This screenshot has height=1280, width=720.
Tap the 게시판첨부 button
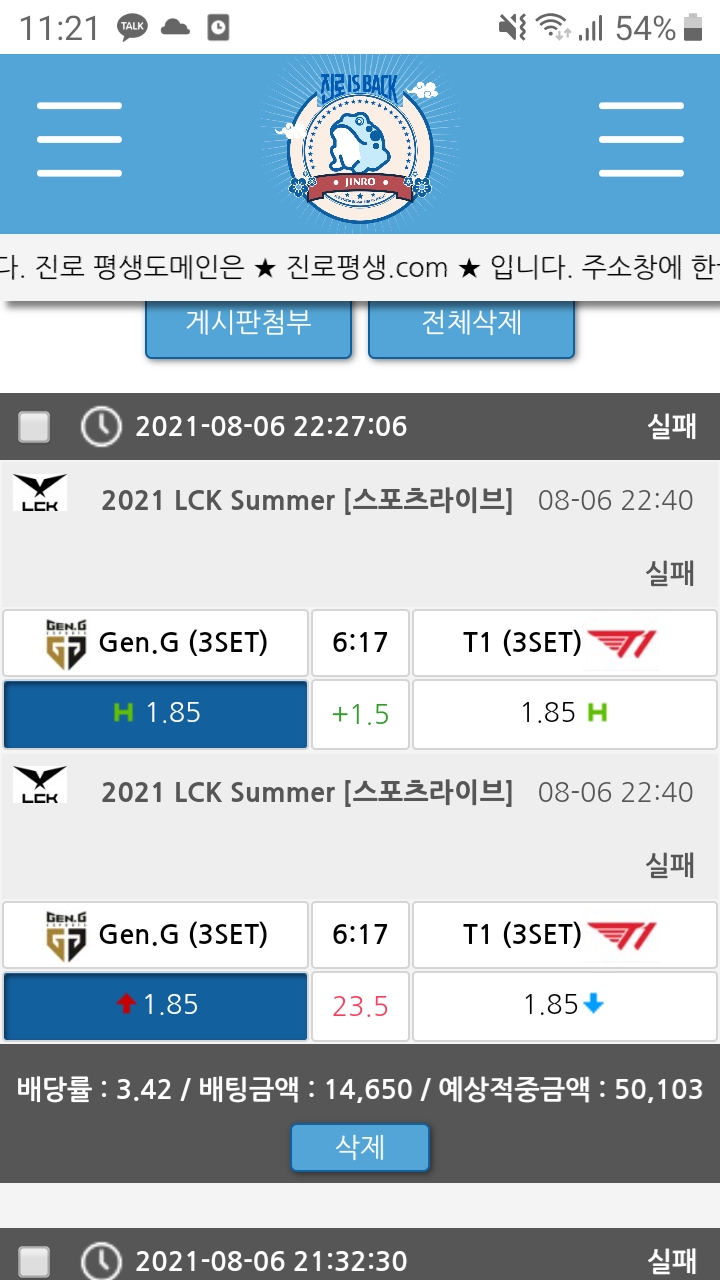pyautogui.click(x=248, y=324)
